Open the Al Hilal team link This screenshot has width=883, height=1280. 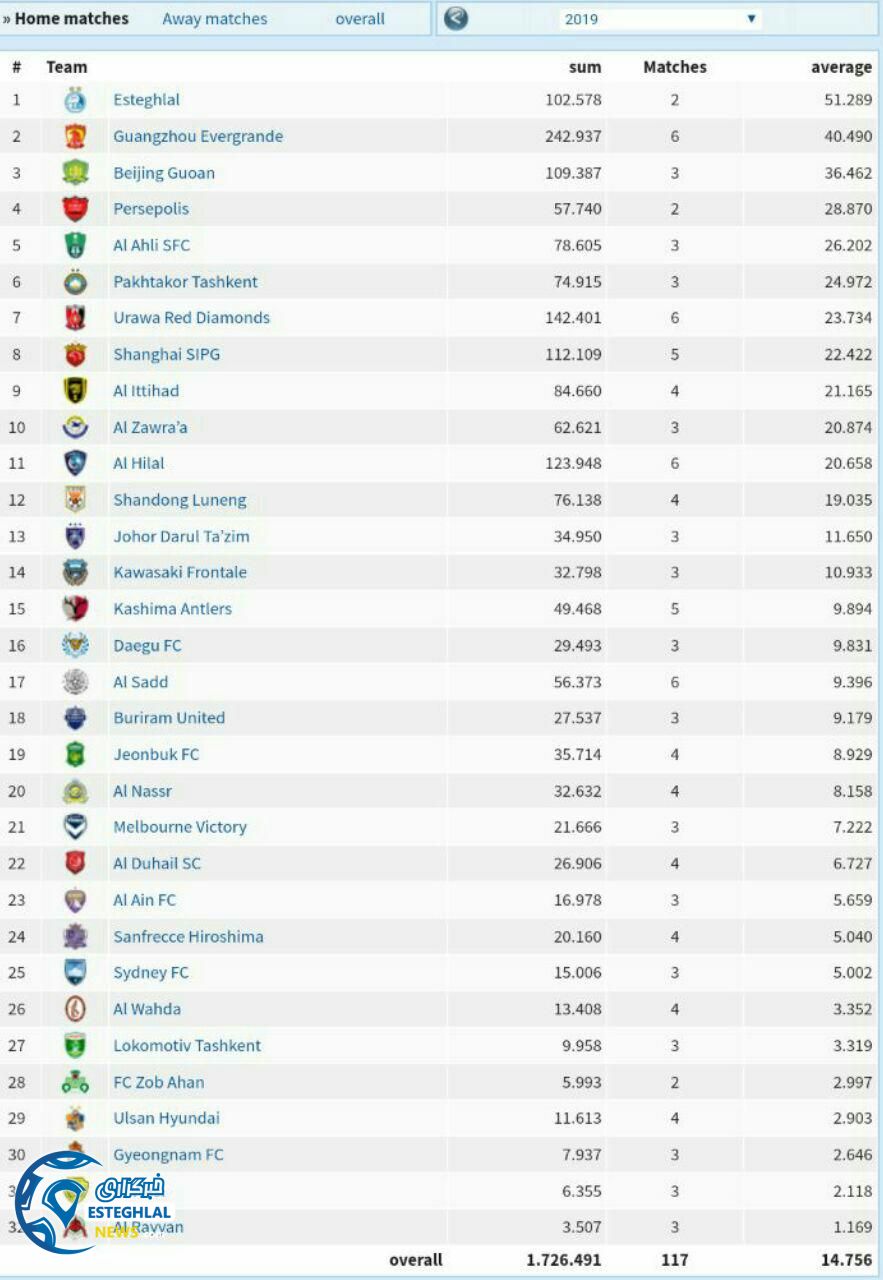click(139, 463)
